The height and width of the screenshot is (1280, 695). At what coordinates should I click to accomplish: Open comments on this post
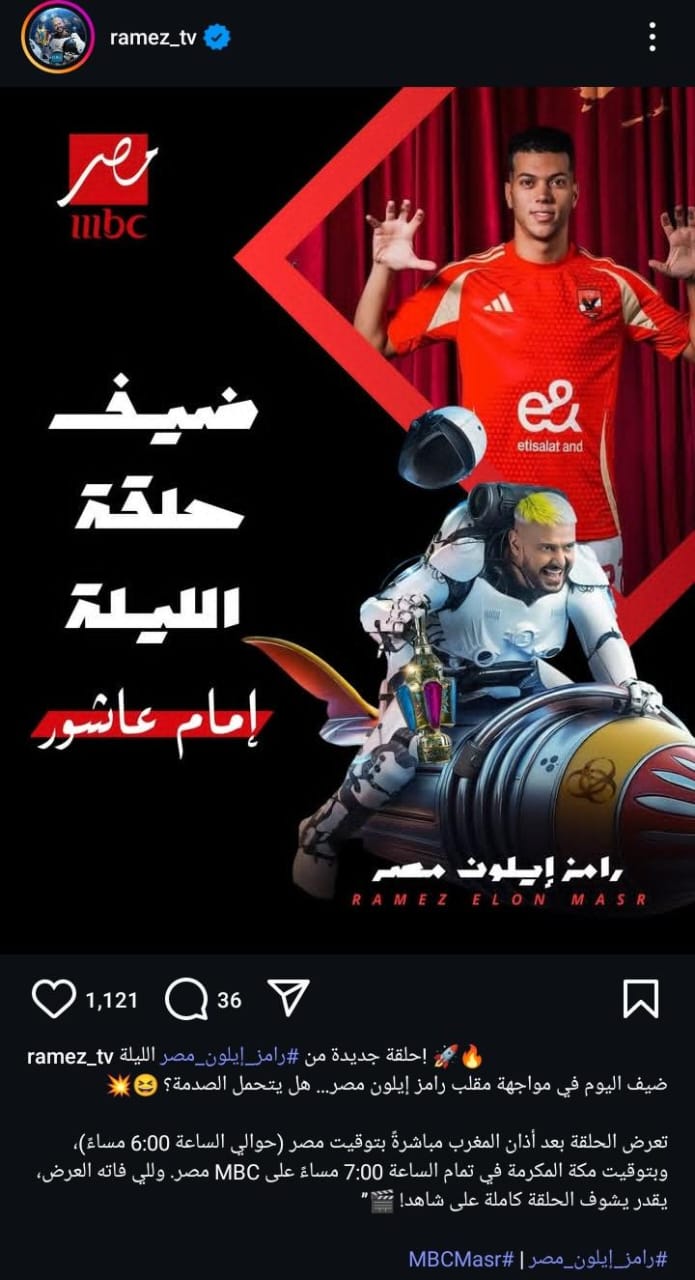click(x=185, y=998)
